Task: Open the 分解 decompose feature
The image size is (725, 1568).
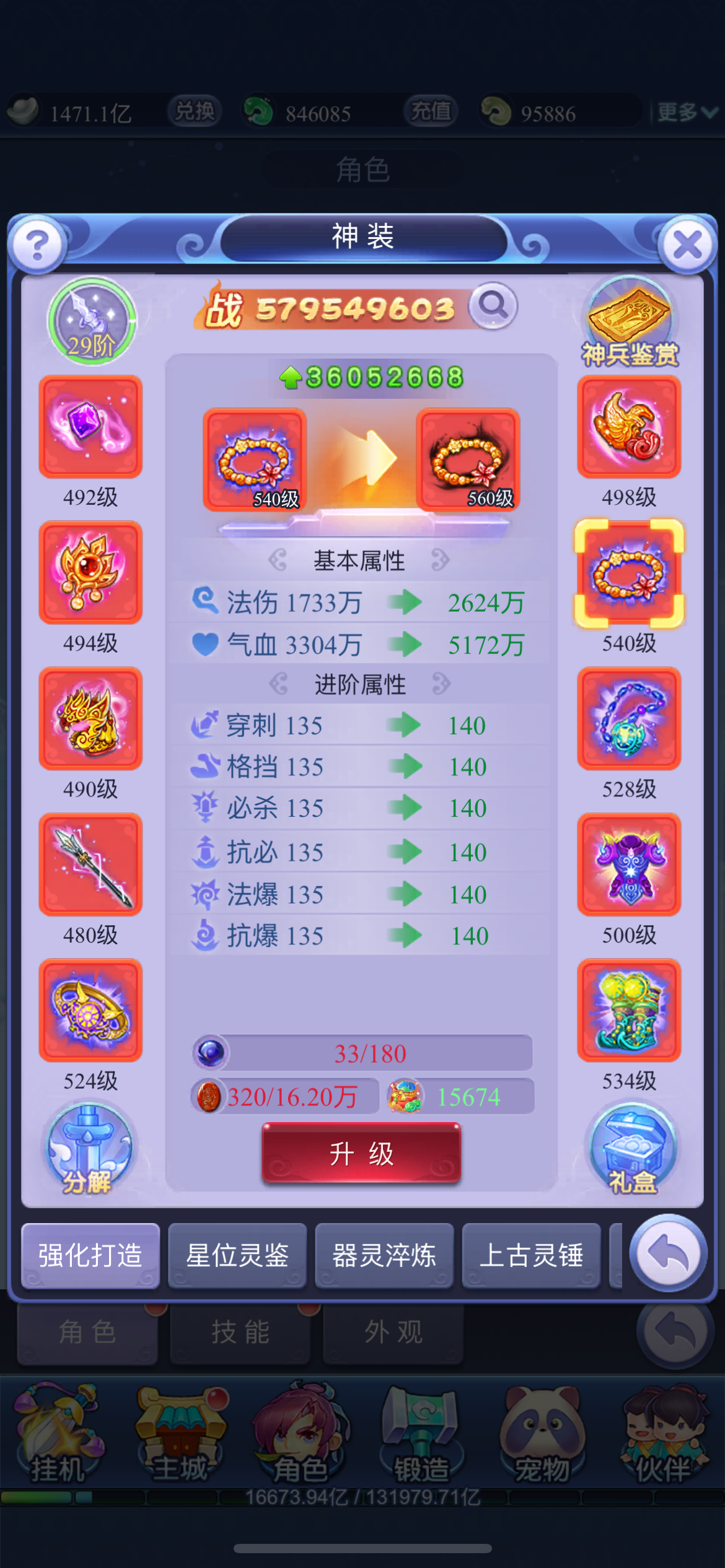Action: [x=90, y=1149]
